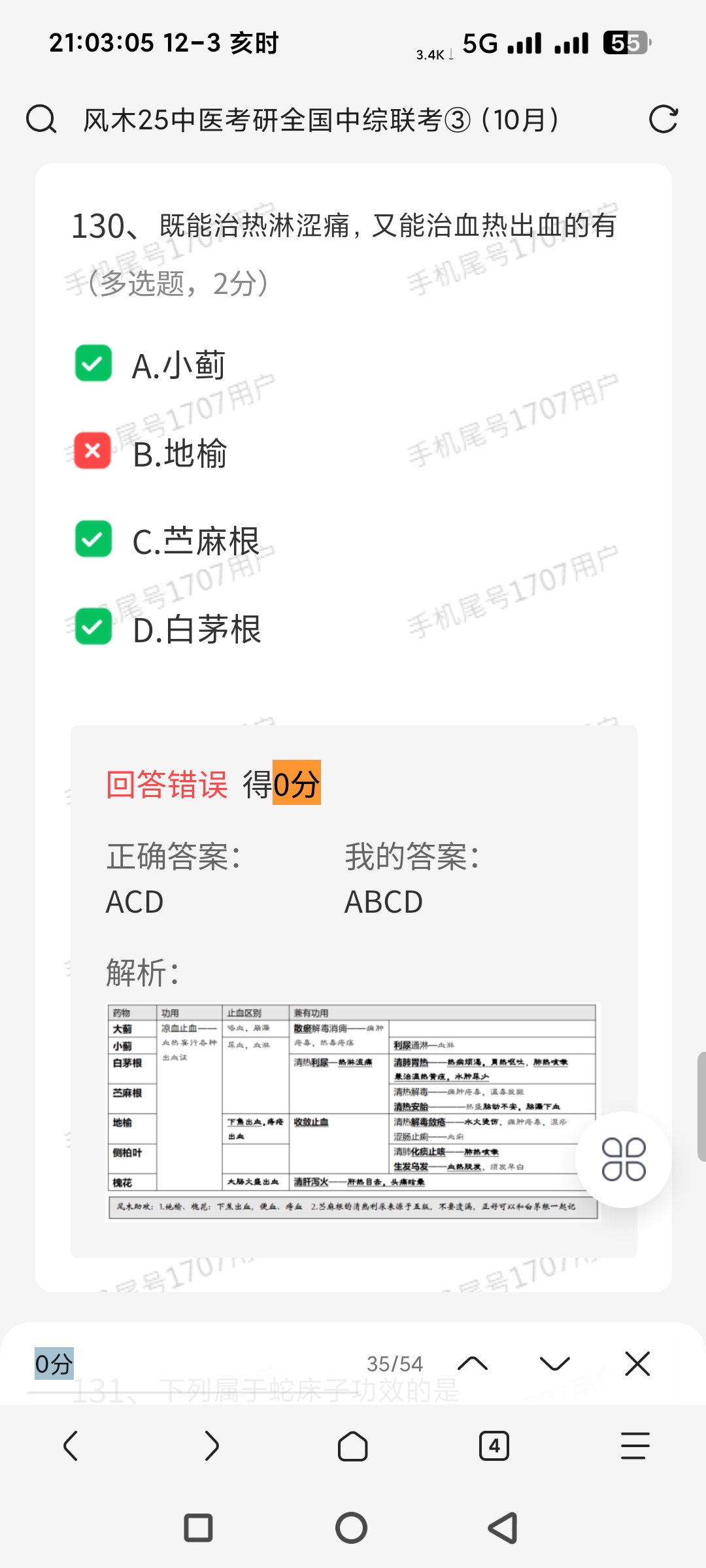Tap the system recent apps square

click(x=199, y=1528)
